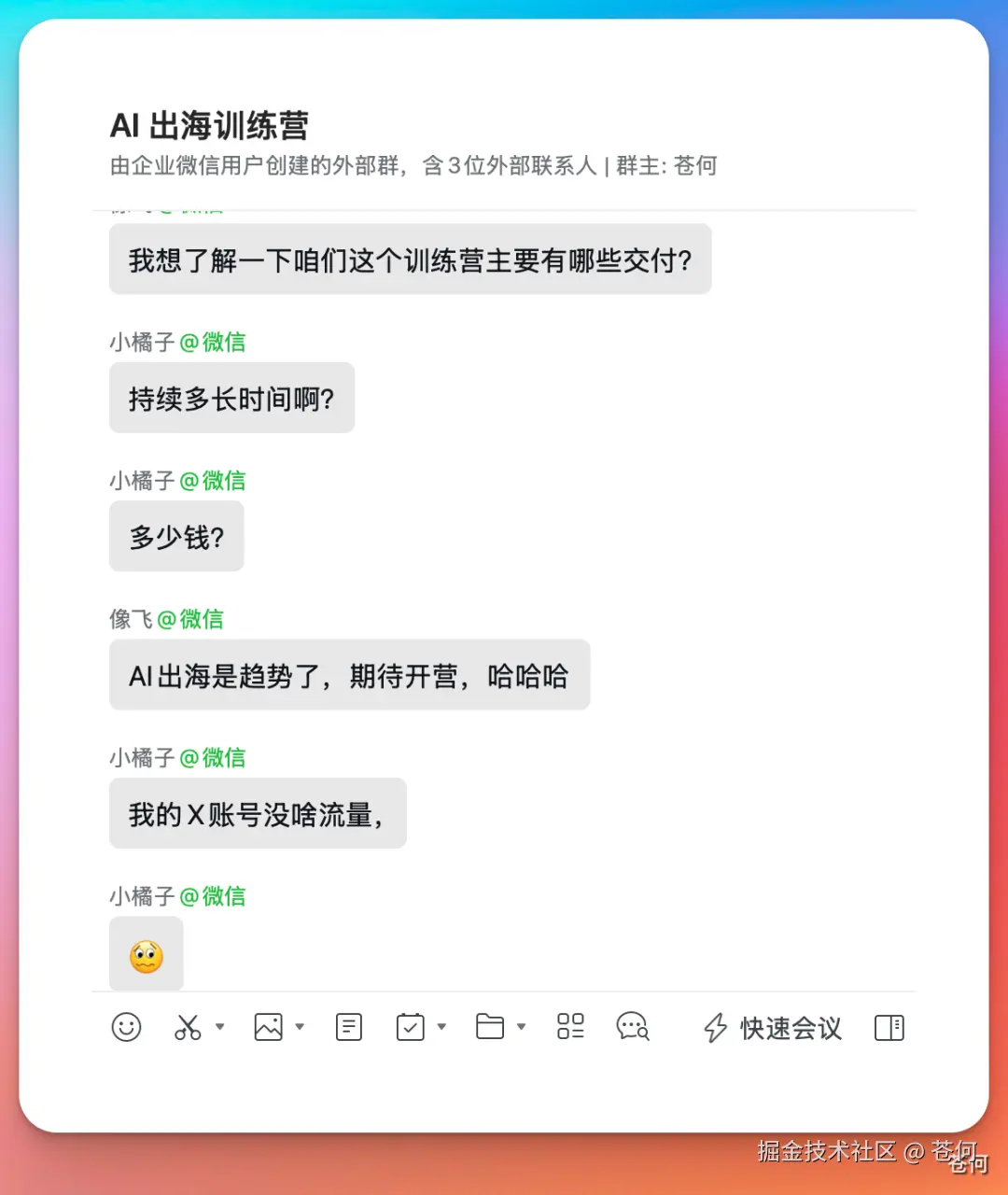The image size is (1008, 1195).
Task: Expand the dropdown beside the calendar icon
Action: (x=442, y=1027)
